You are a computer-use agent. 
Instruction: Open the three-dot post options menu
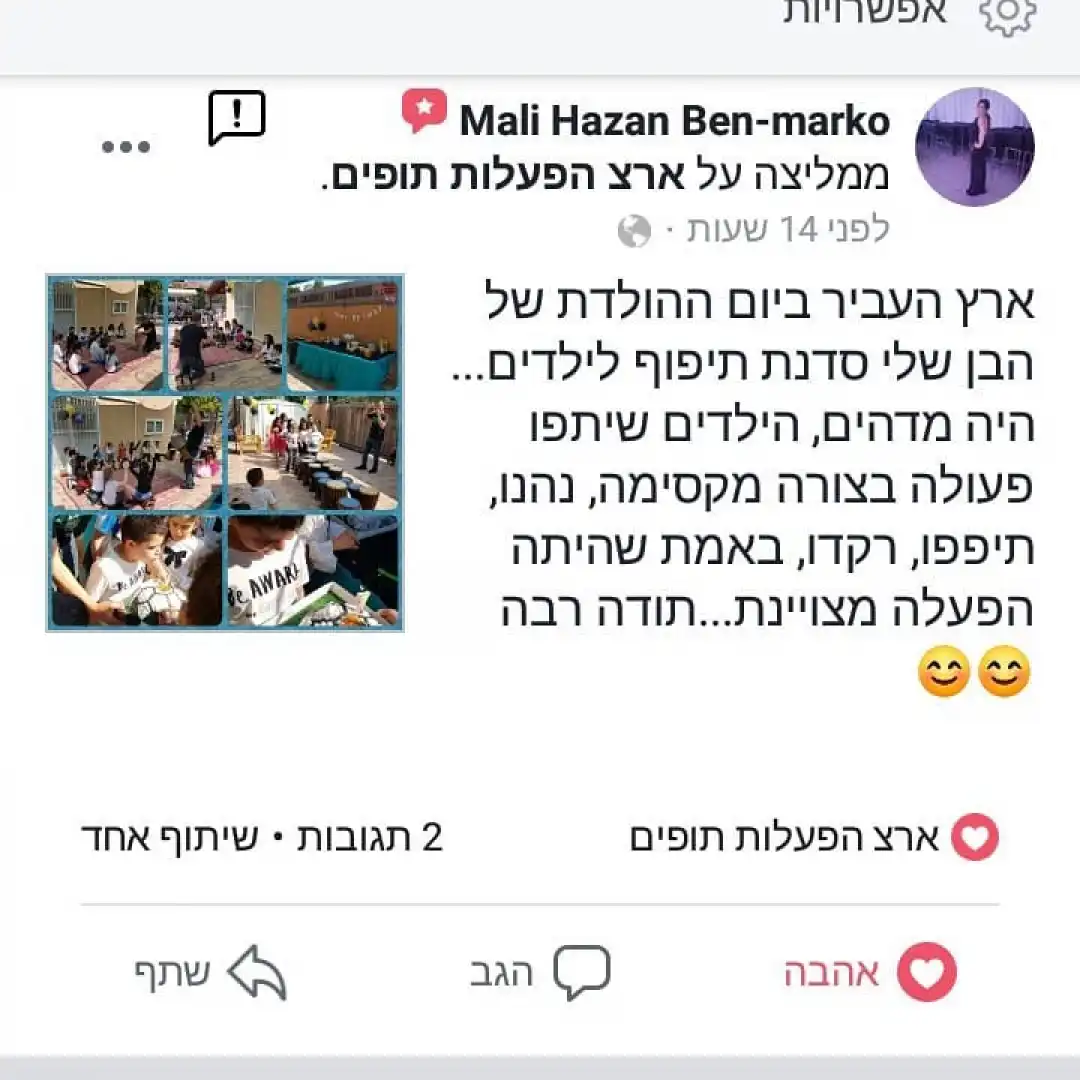pyautogui.click(x=126, y=147)
